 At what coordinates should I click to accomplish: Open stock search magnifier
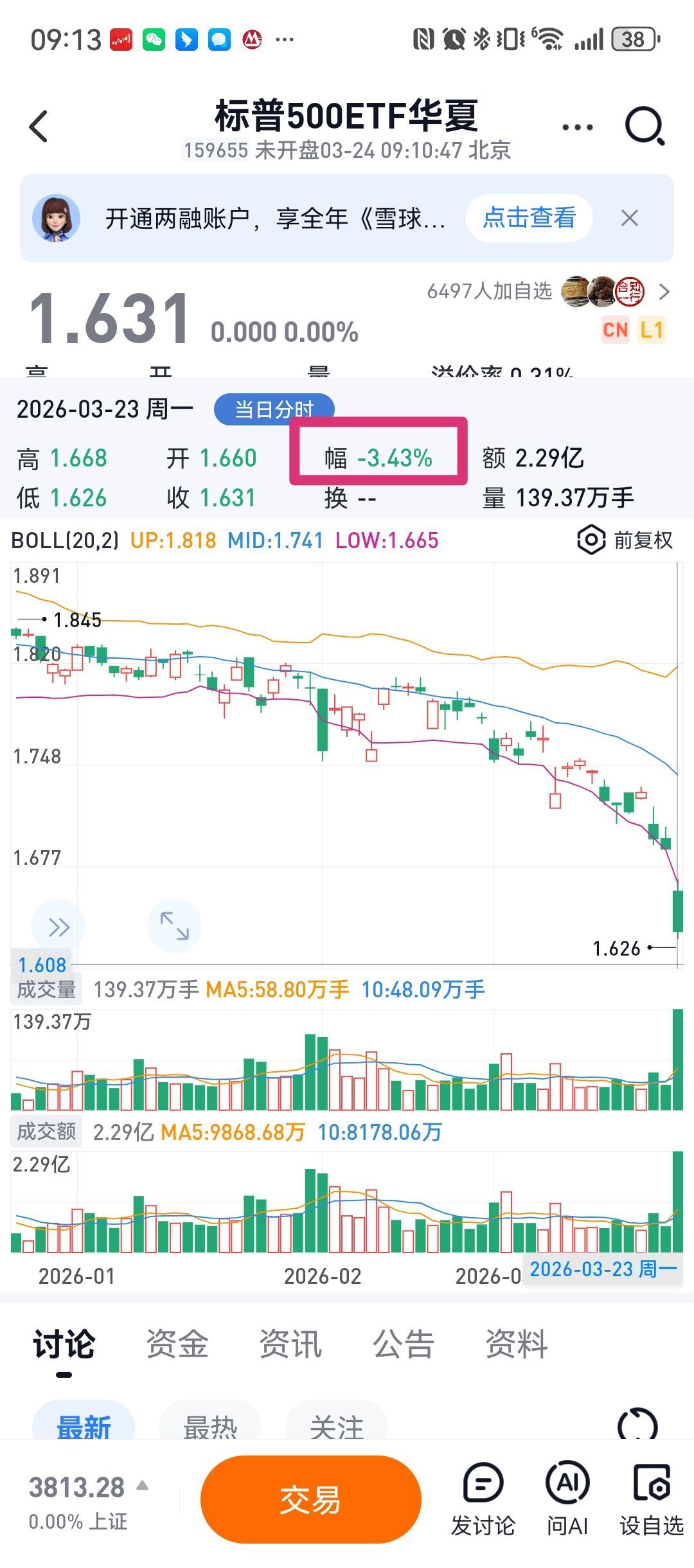point(645,126)
